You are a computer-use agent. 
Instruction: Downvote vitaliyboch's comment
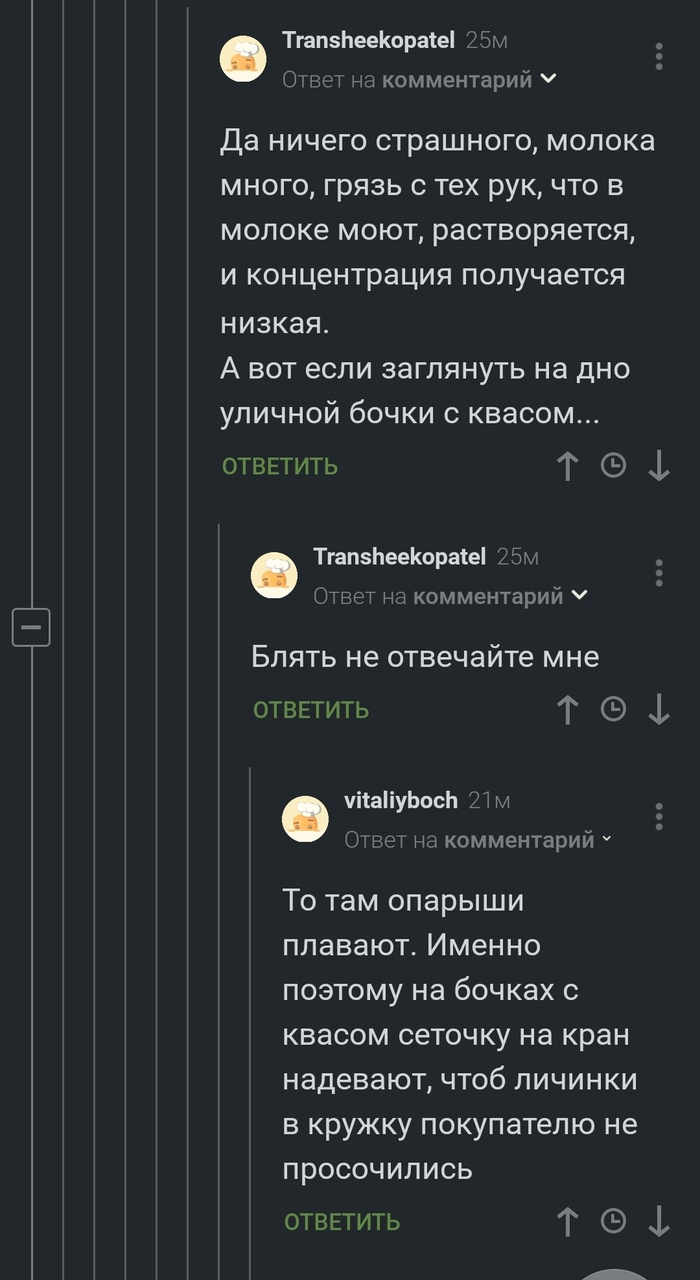pos(659,1222)
